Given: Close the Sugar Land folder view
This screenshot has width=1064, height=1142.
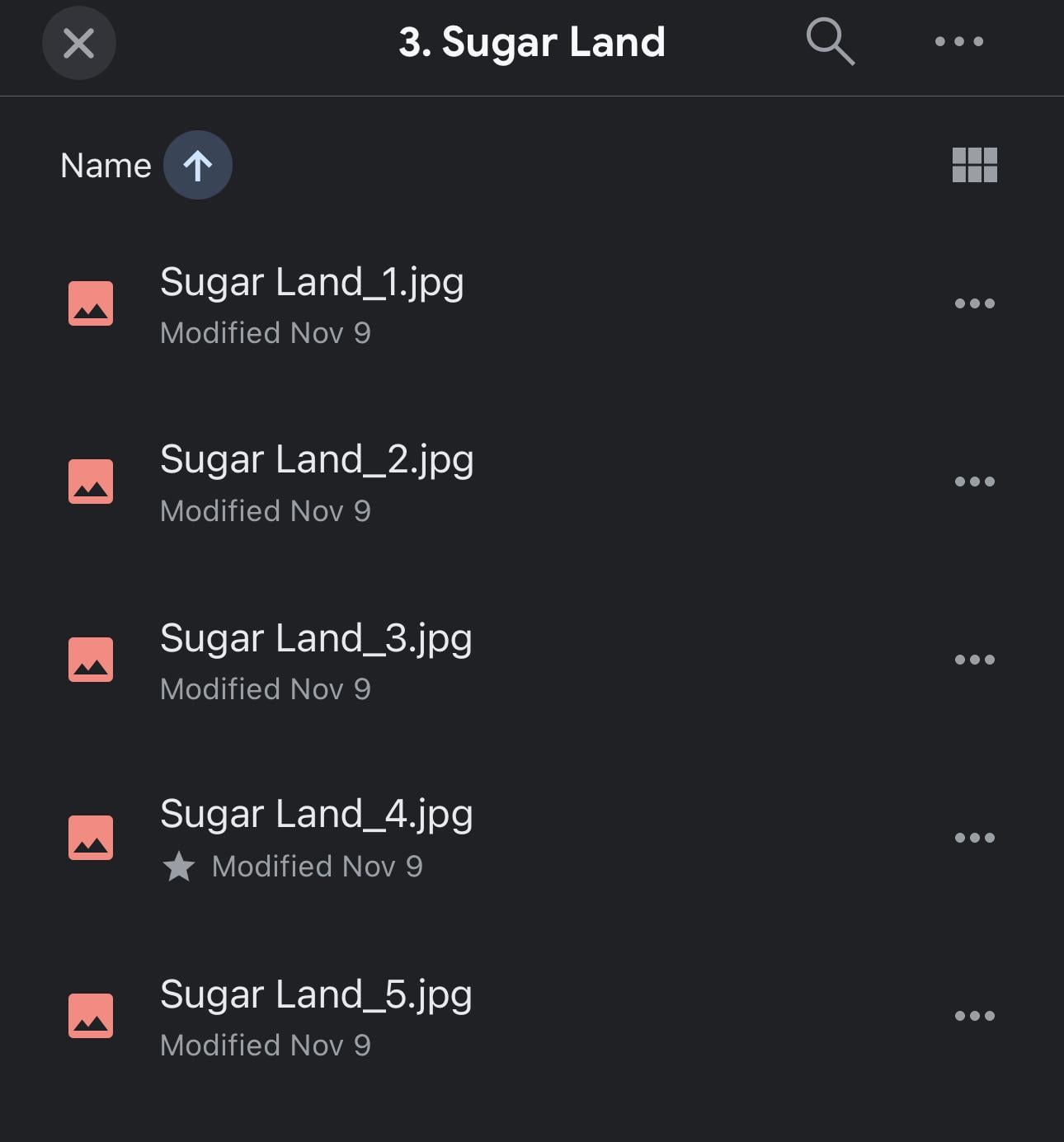Looking at the screenshot, I should (78, 43).
